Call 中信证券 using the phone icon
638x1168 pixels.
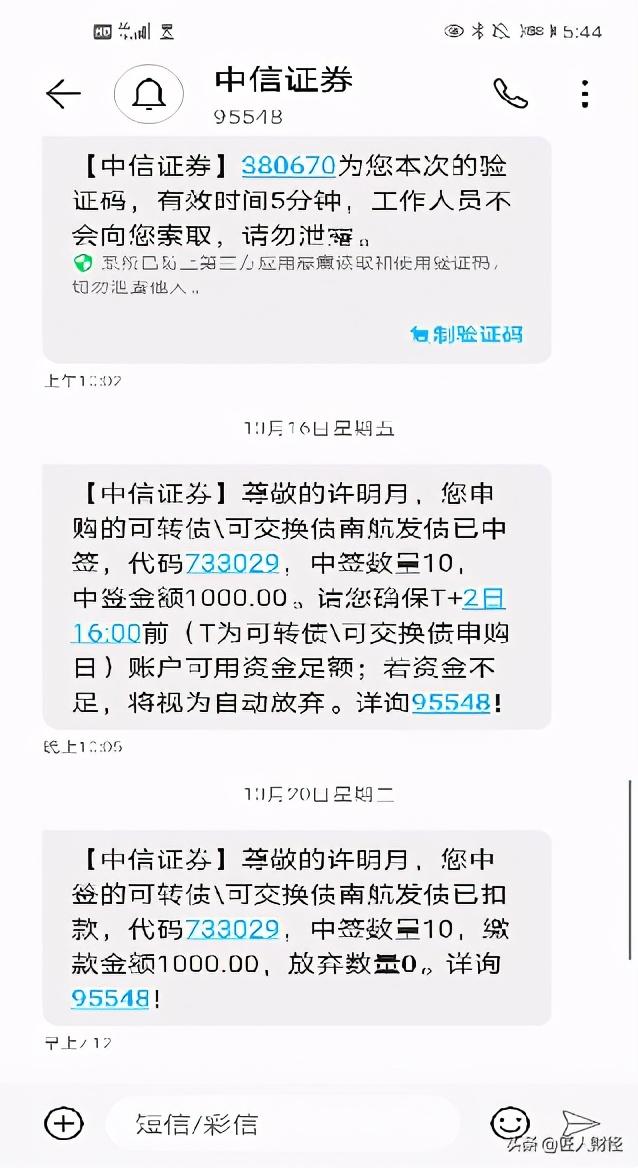[511, 94]
